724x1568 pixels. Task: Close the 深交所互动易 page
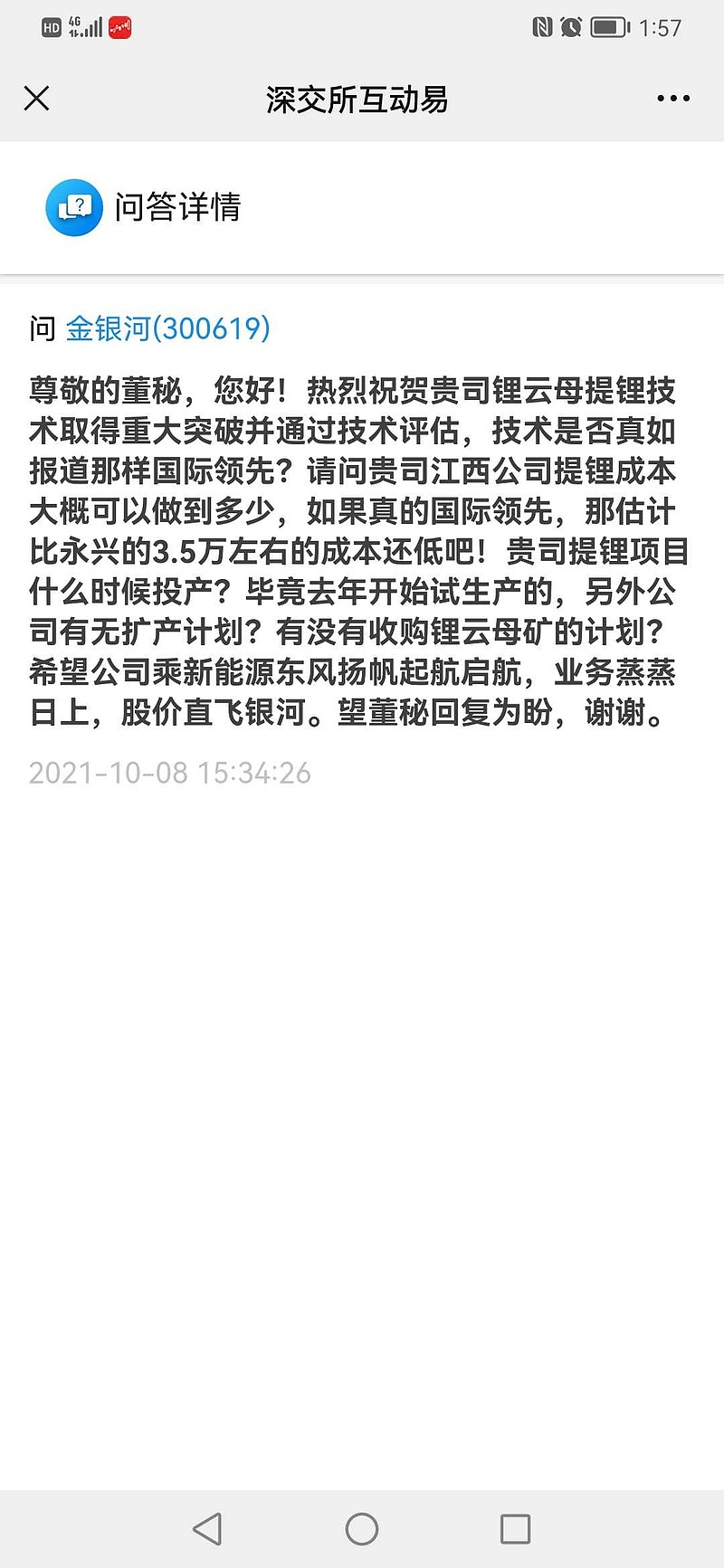pyautogui.click(x=36, y=98)
